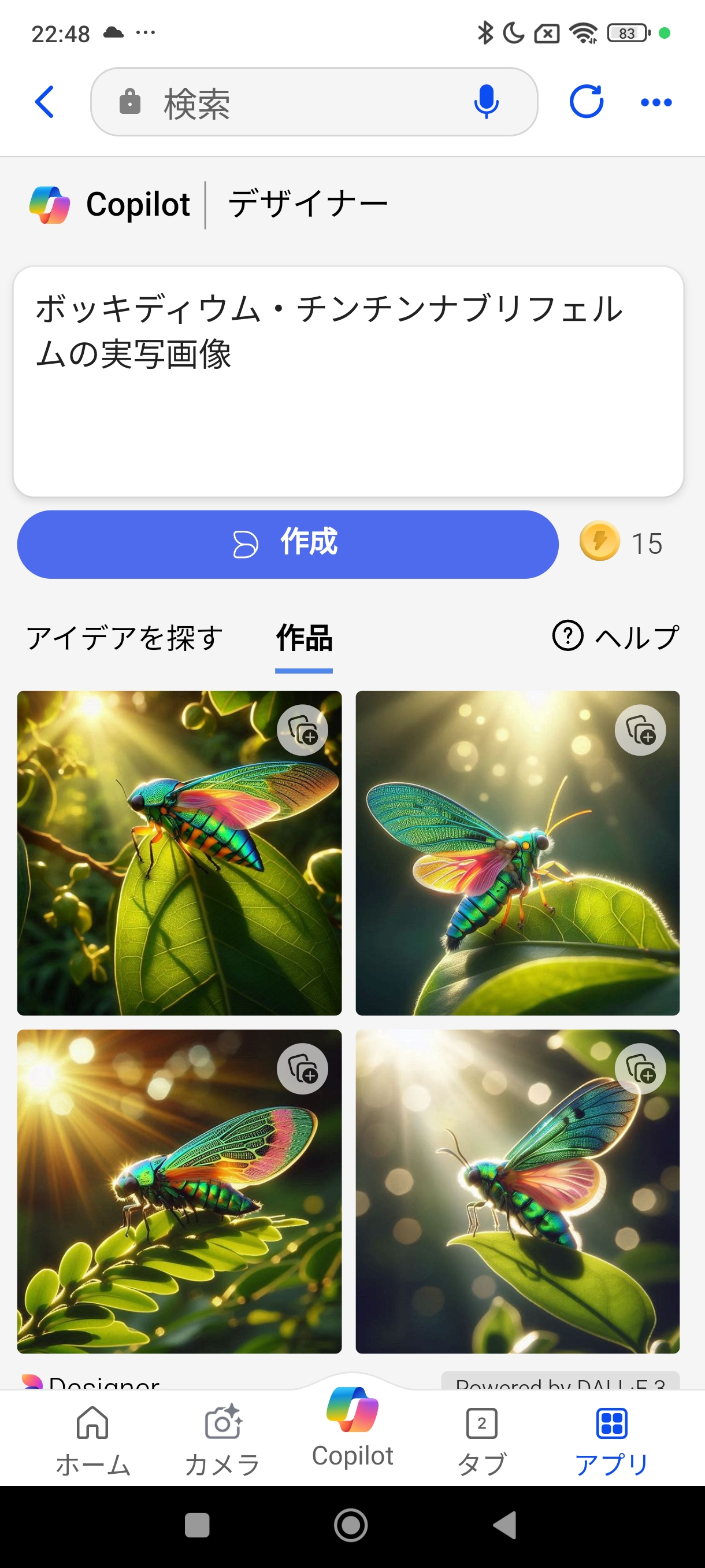Go back using the blue arrow
Viewport: 705px width, 1568px height.
(x=45, y=102)
